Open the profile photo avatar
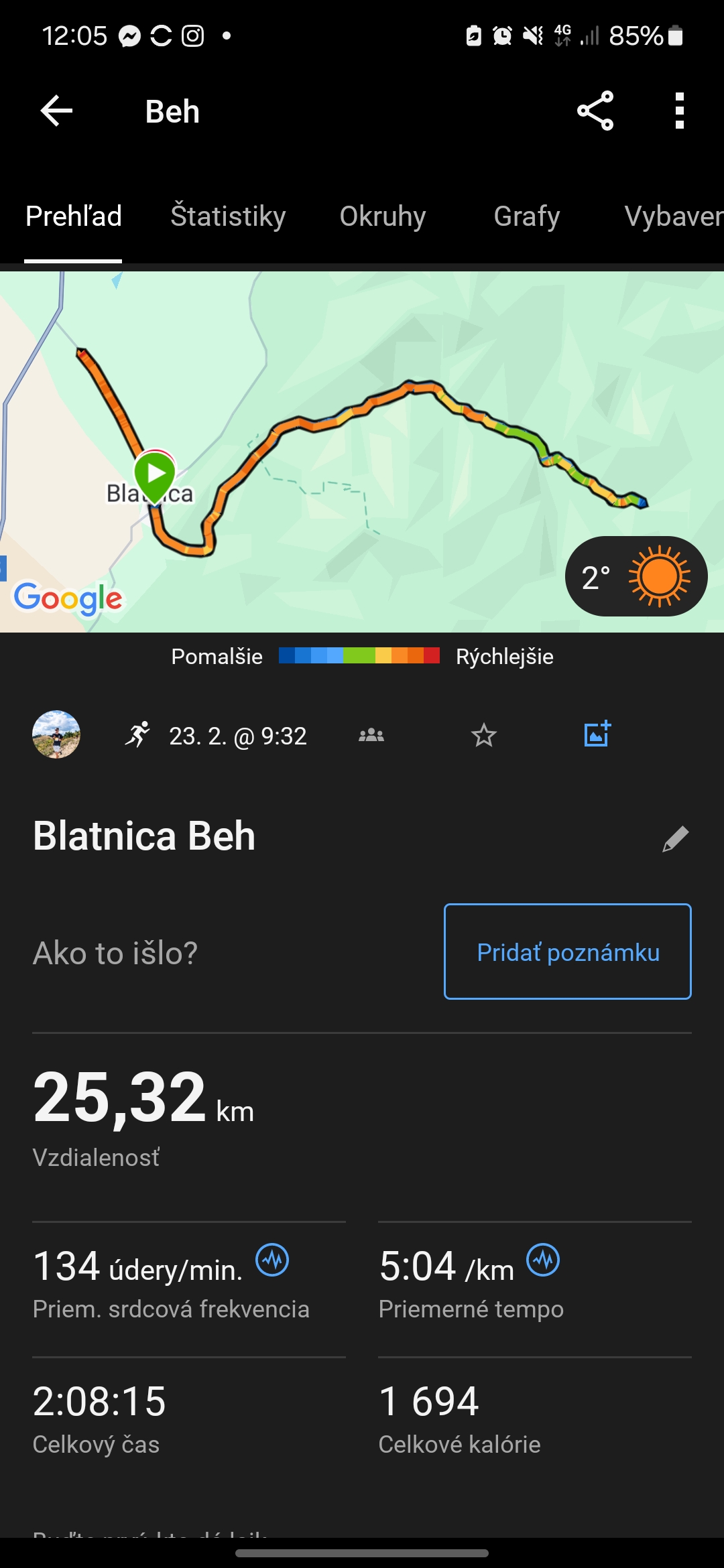Screen dimensions: 724x1568 point(56,734)
